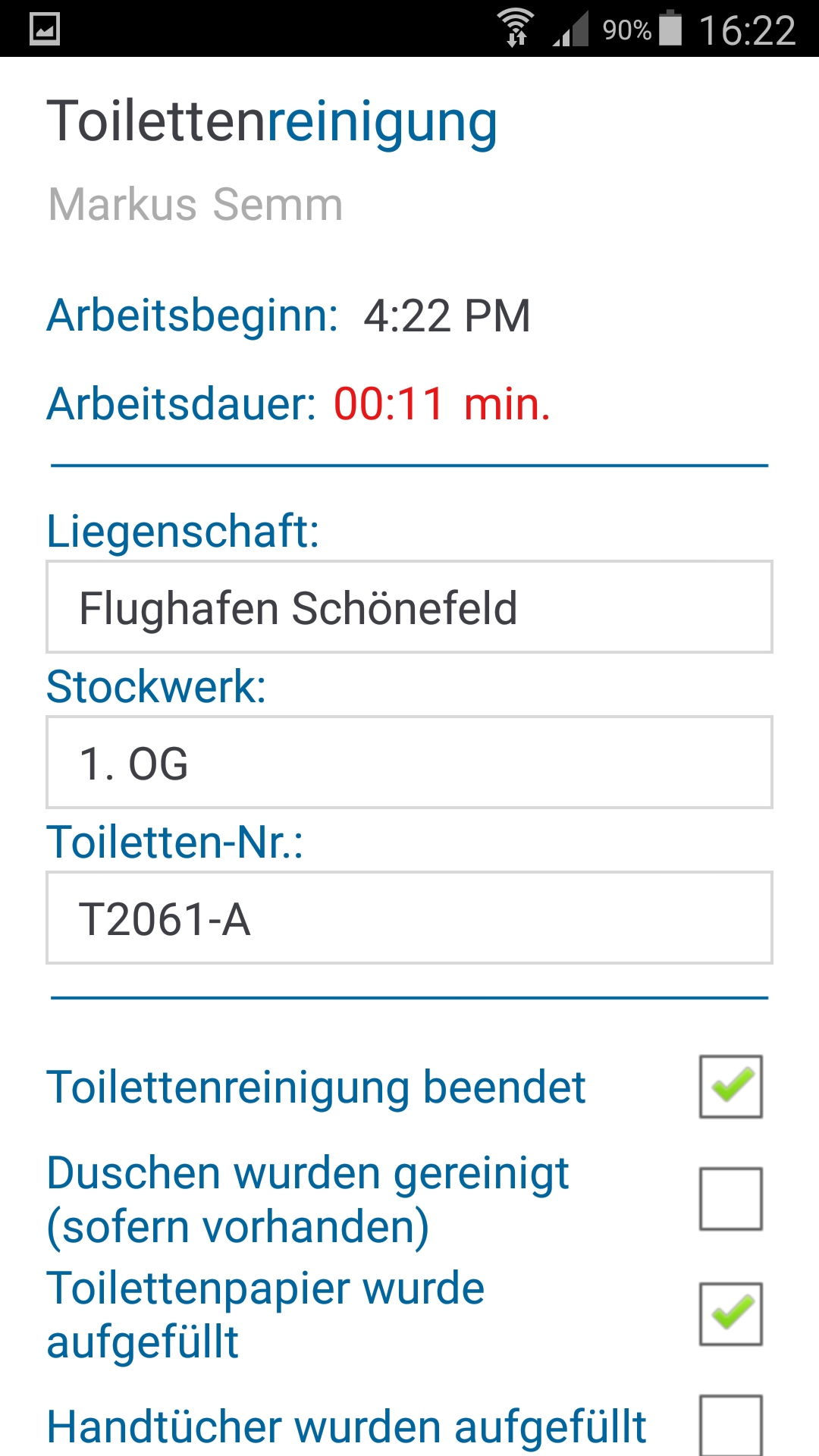This screenshot has height=1456, width=819.
Task: Edit the Toiletten-Nr. field
Action: click(409, 918)
